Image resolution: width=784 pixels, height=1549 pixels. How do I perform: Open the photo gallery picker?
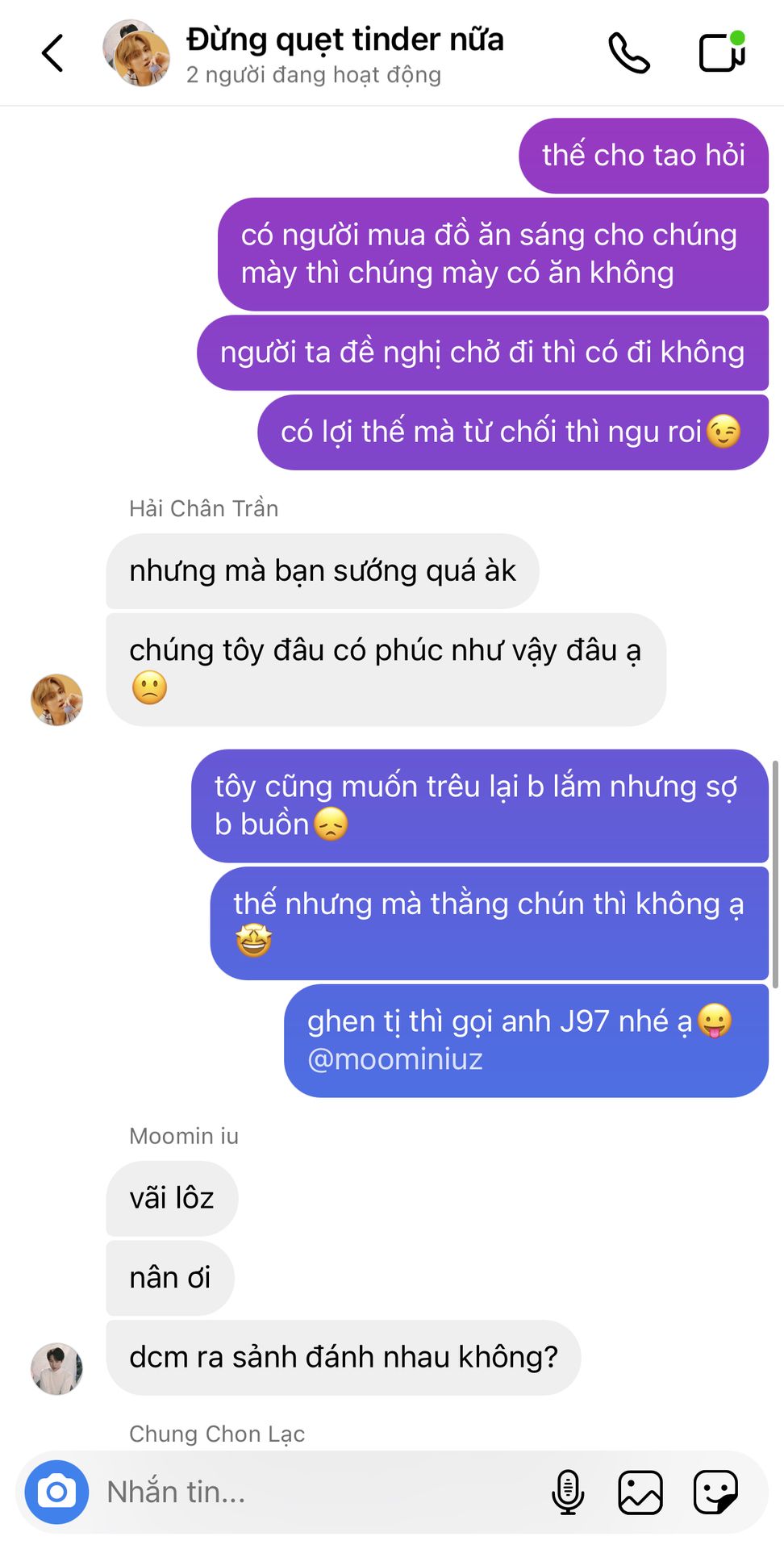pos(640,1492)
